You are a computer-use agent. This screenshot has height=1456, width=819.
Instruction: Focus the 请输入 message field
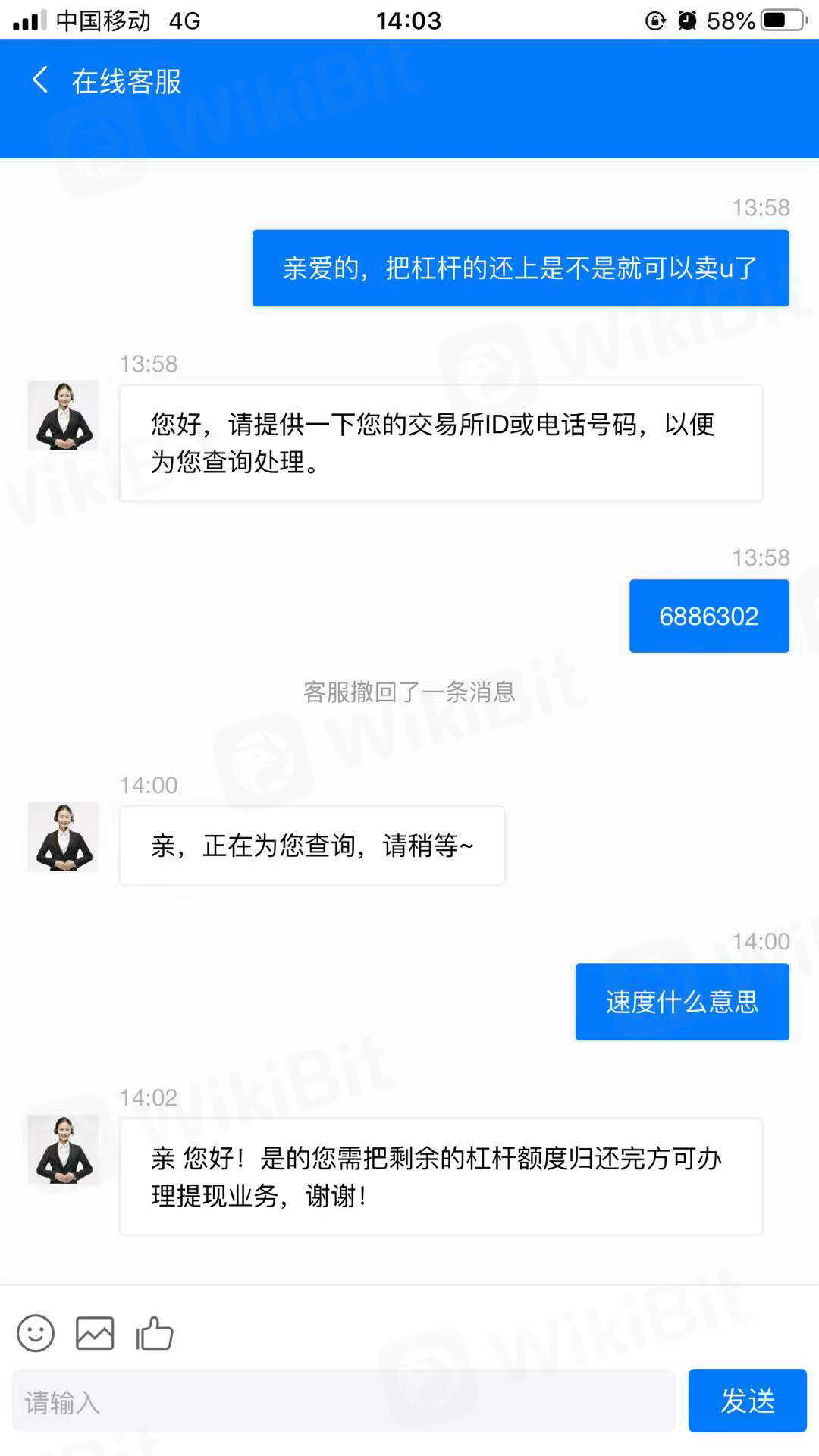click(x=344, y=1401)
